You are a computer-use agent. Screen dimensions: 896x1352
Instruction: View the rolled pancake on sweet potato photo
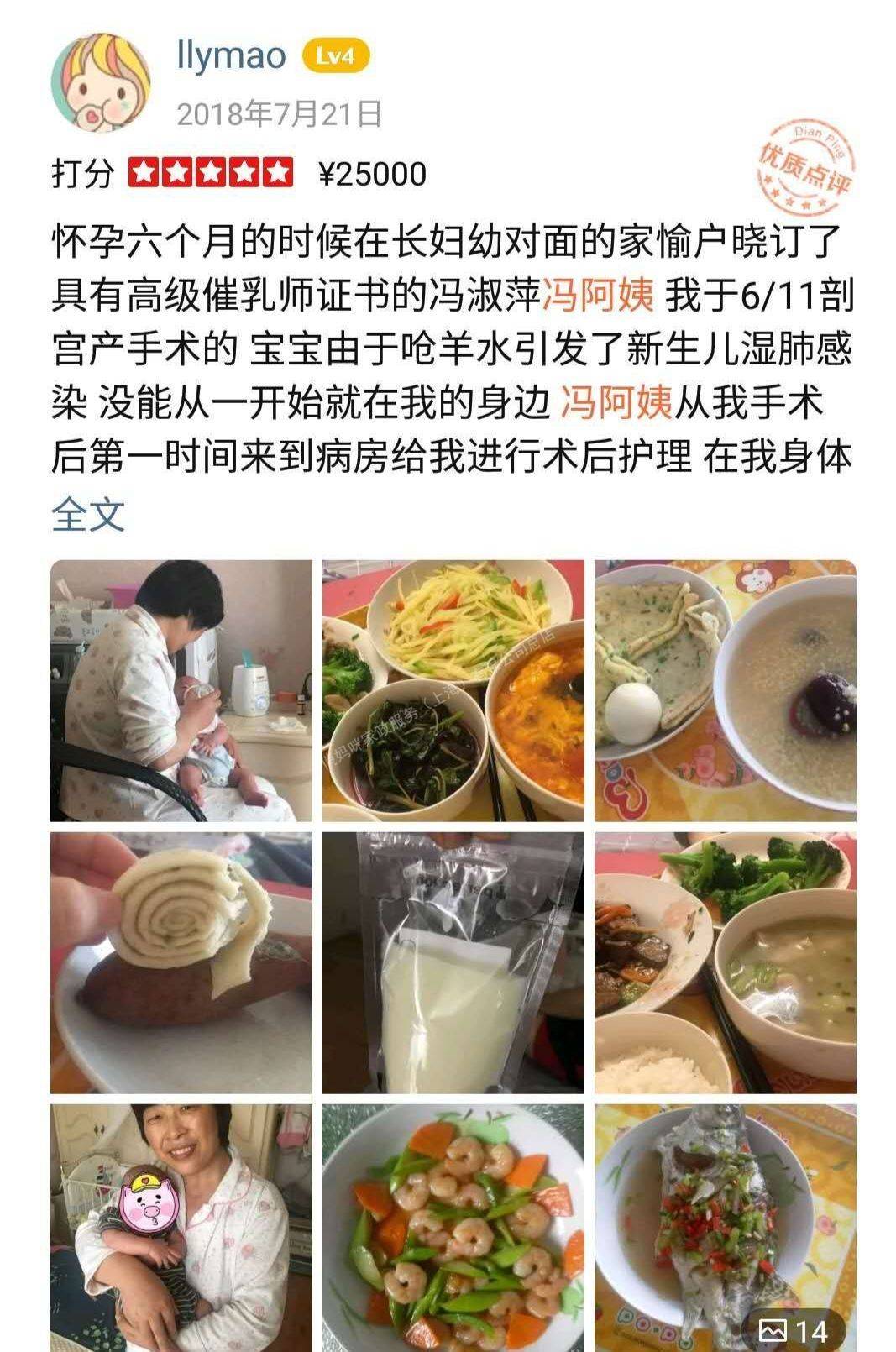[181, 962]
